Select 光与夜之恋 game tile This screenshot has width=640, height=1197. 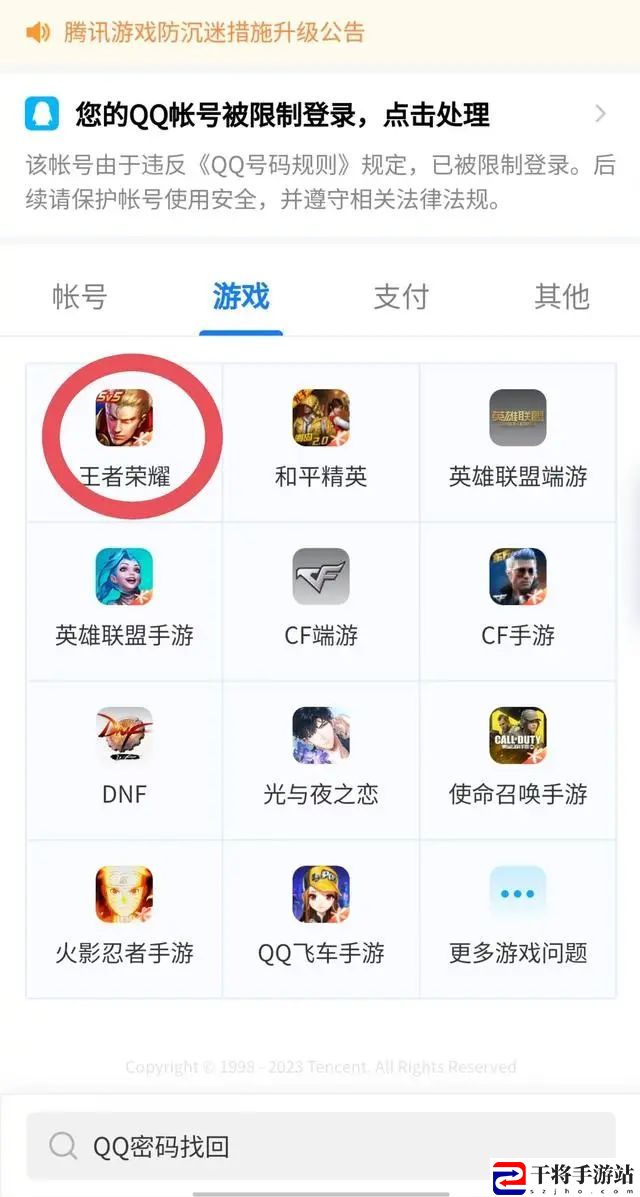pos(321,757)
